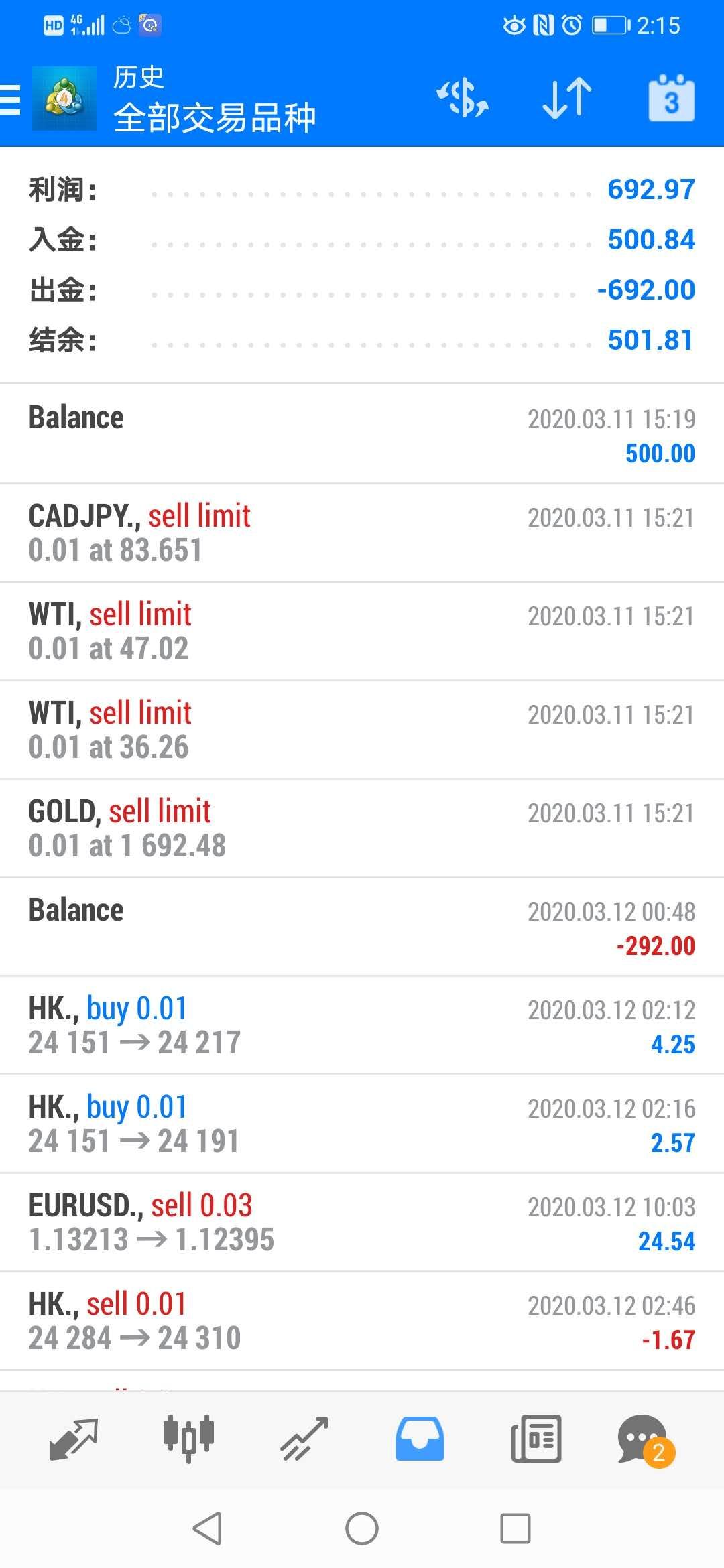Open the GOLD sell limit order
724x1568 pixels.
(362, 828)
